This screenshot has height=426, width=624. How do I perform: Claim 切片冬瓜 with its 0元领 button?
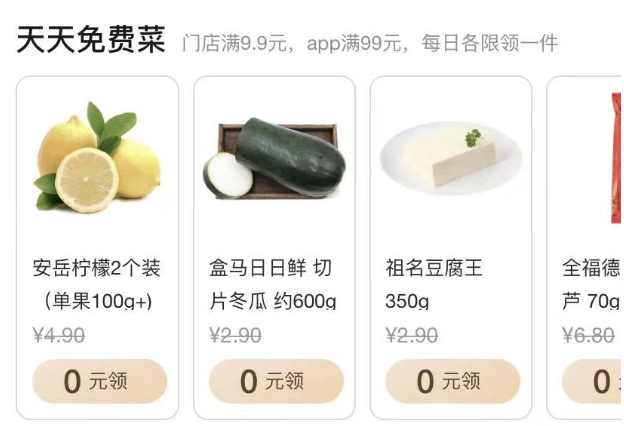click(276, 381)
